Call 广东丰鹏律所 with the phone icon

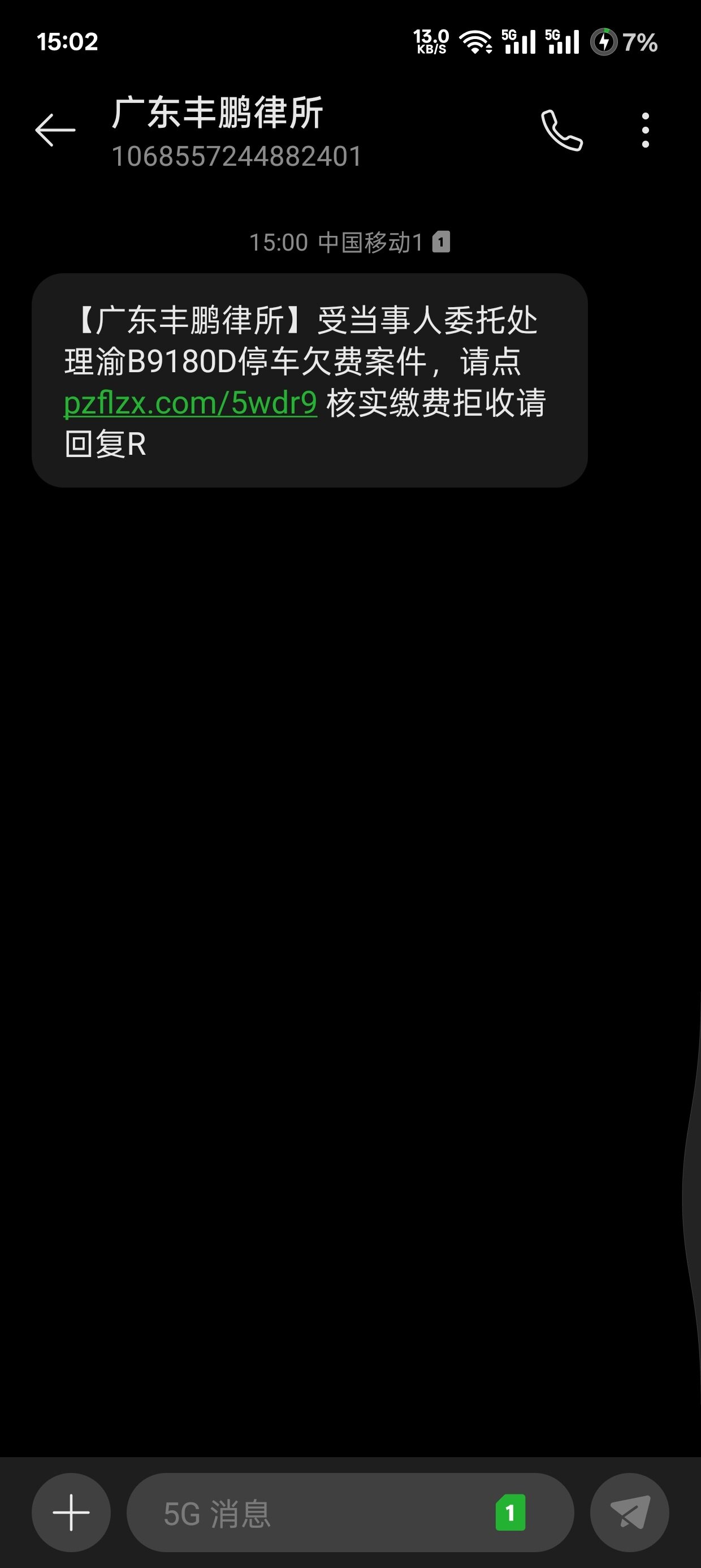(x=562, y=130)
